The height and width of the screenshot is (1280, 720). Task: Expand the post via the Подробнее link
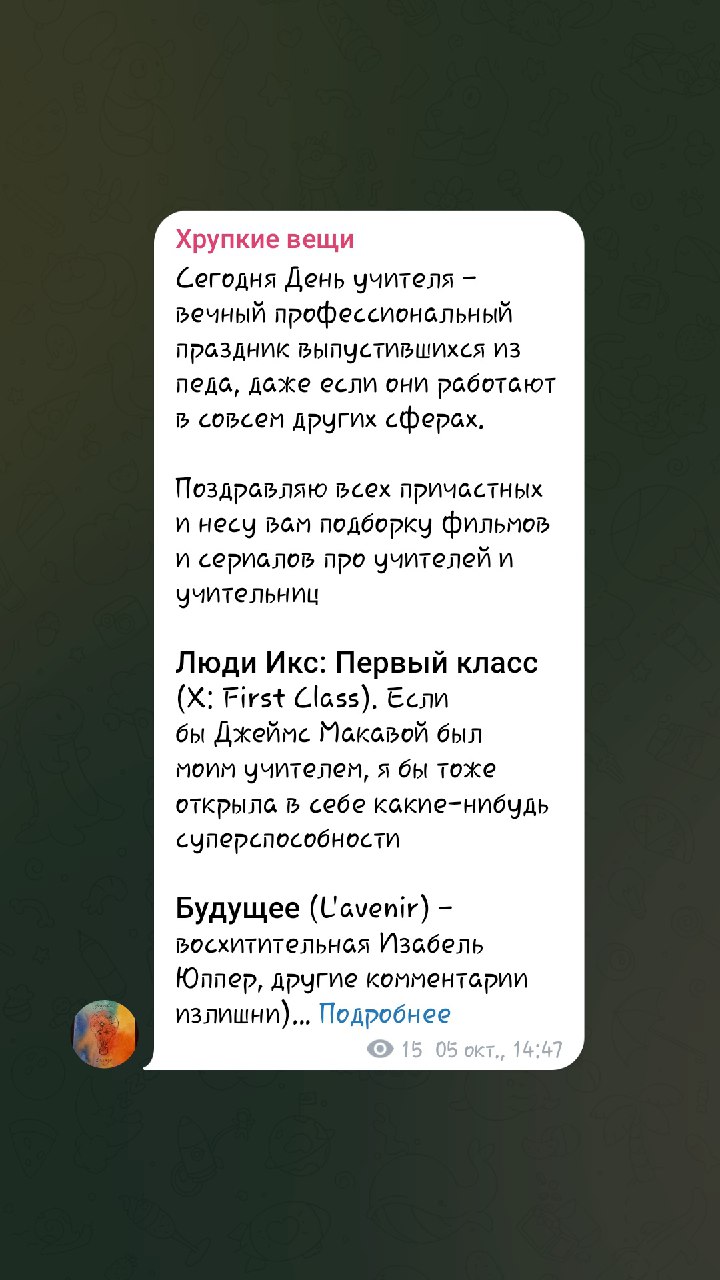[x=385, y=1014]
